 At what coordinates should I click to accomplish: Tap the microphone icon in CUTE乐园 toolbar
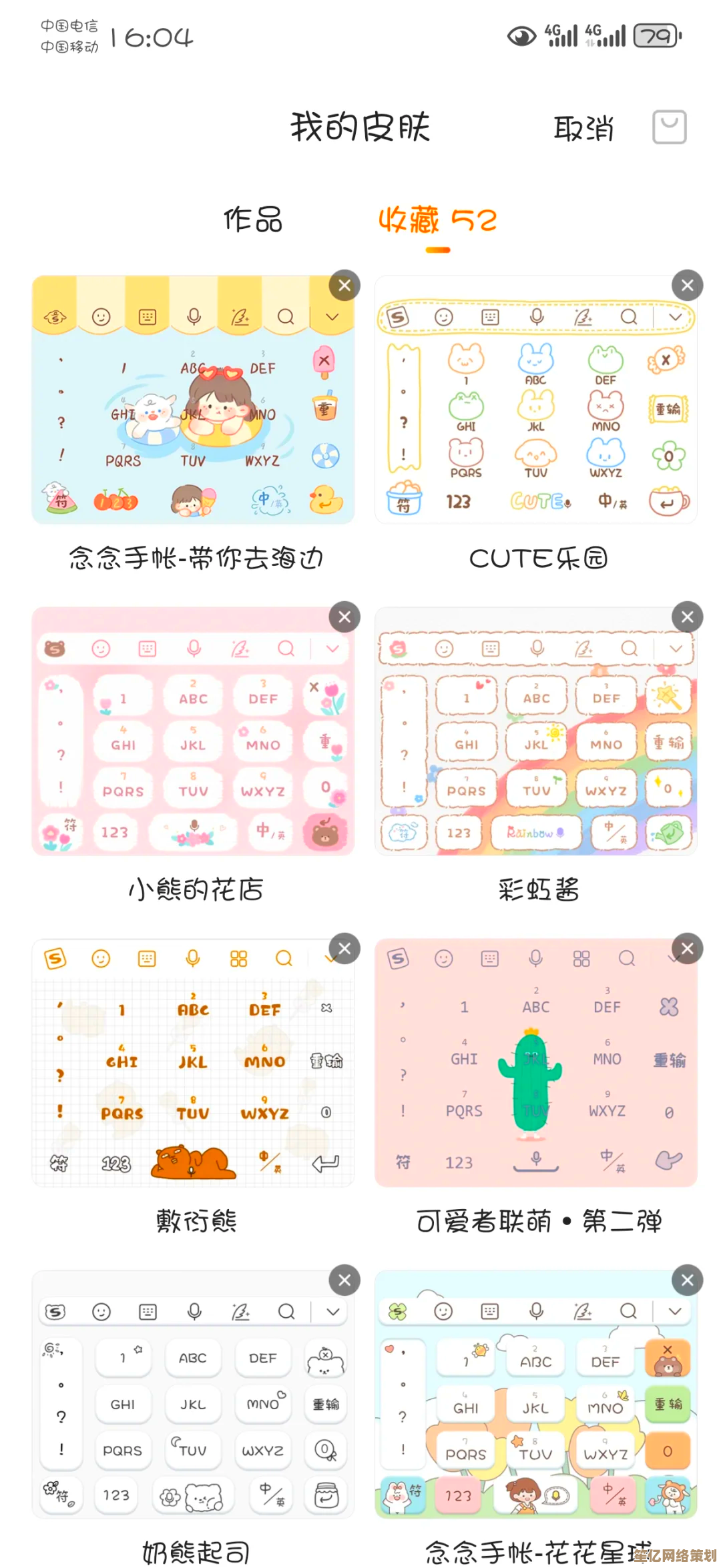tap(537, 318)
